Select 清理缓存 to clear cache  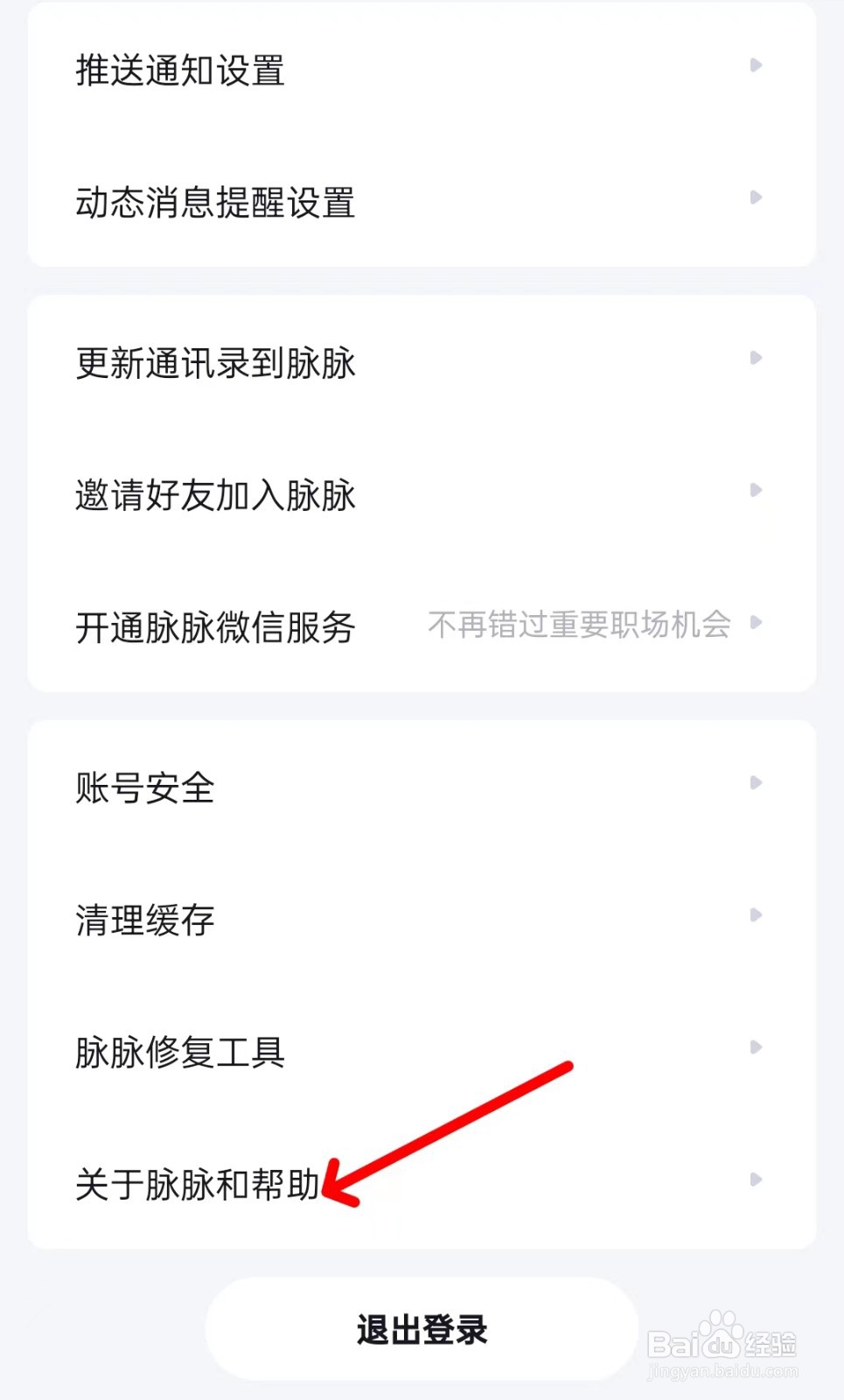coord(143,920)
